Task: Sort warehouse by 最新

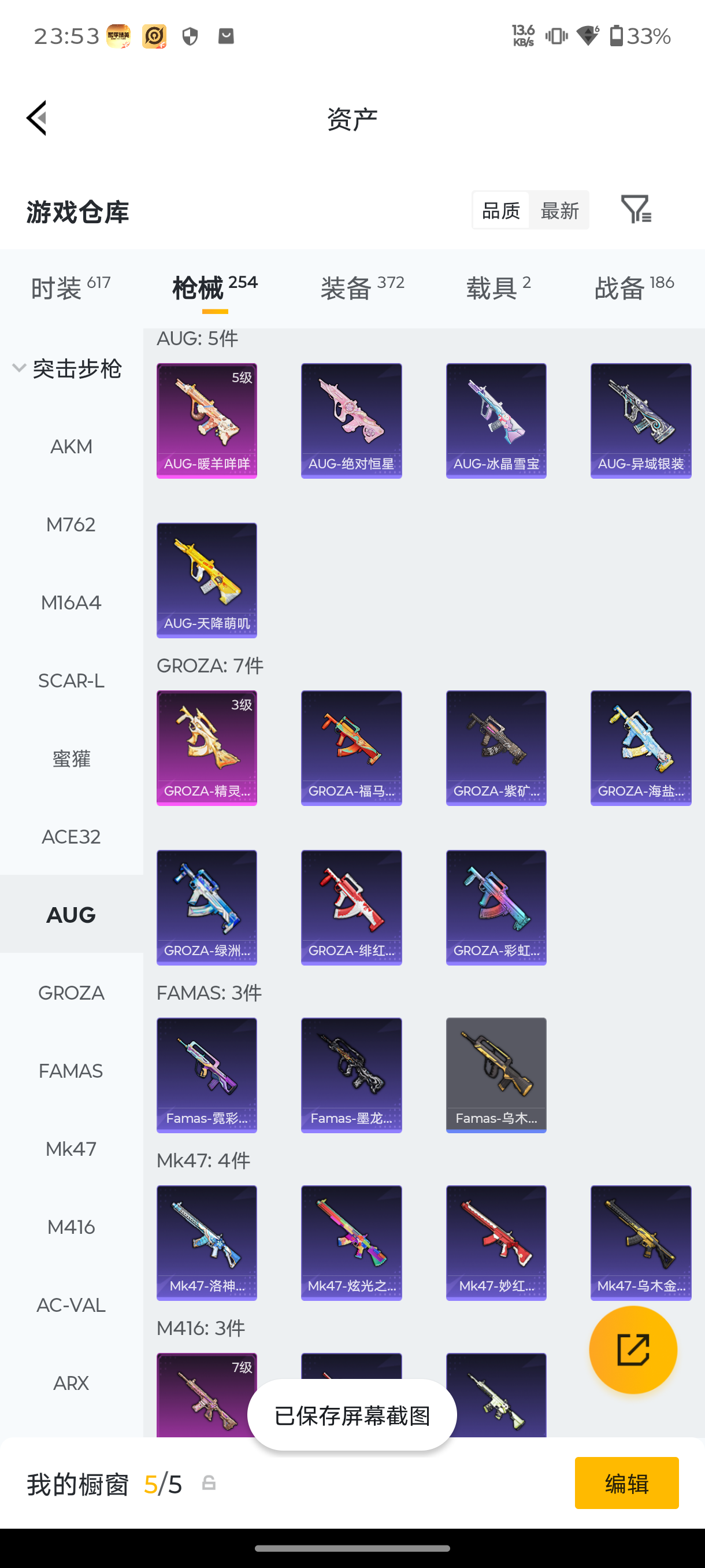Action: (x=559, y=210)
